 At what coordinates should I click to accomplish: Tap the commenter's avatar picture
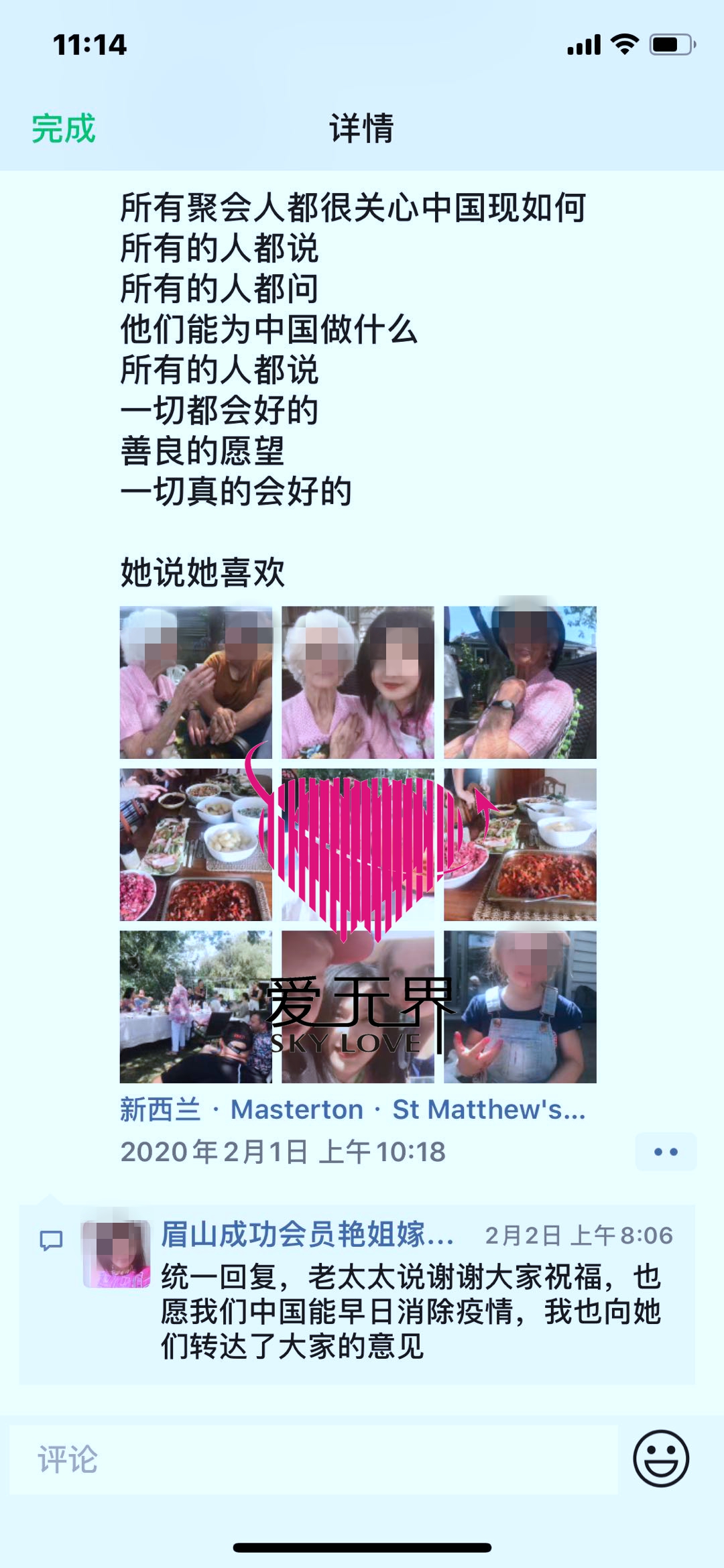(x=116, y=1254)
